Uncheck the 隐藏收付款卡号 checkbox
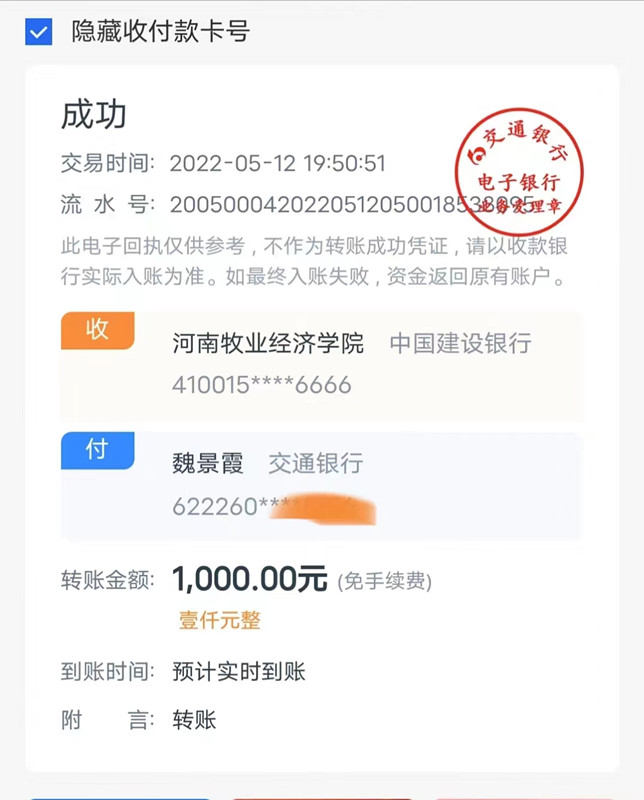644x800 pixels. (x=38, y=32)
